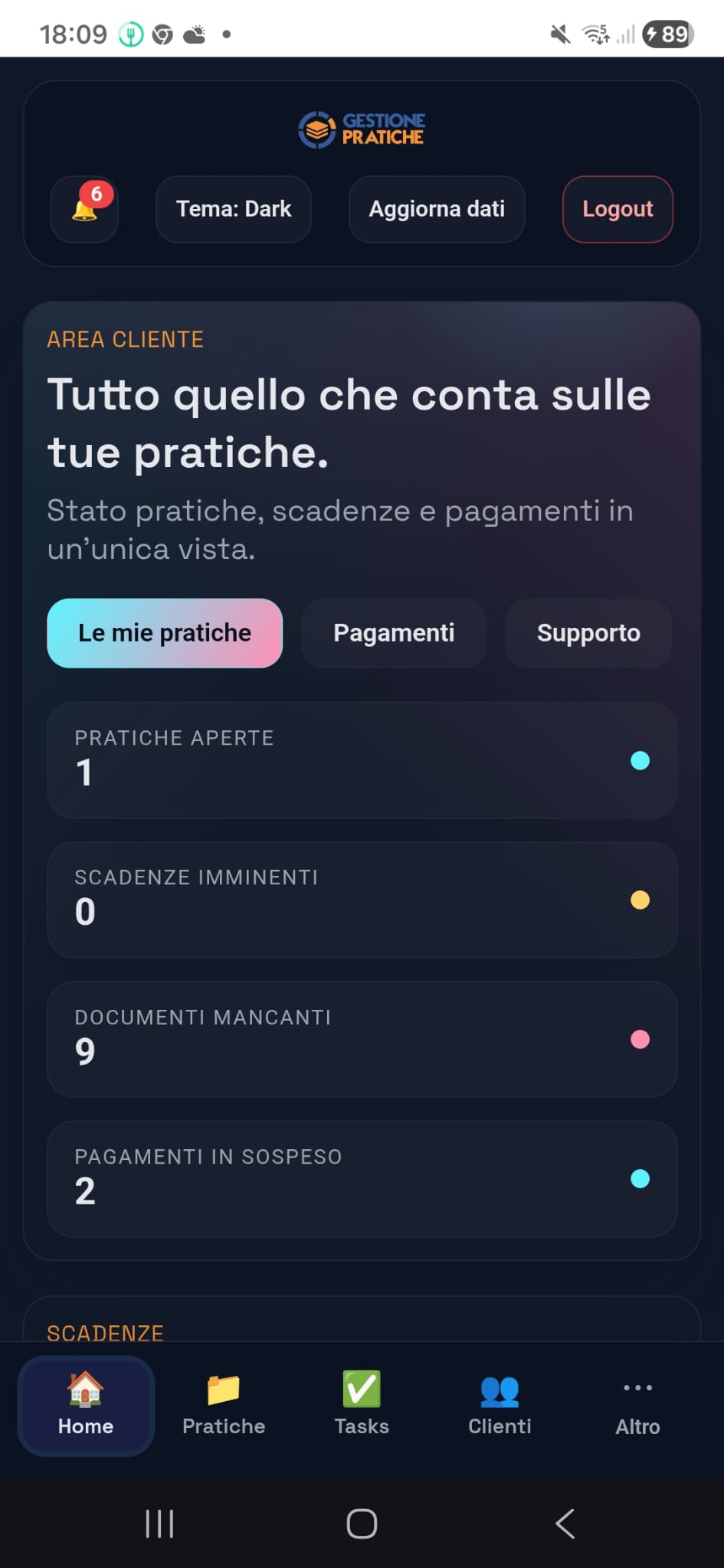
Task: Toggle the theme with Tema: Dark
Action: click(x=233, y=209)
